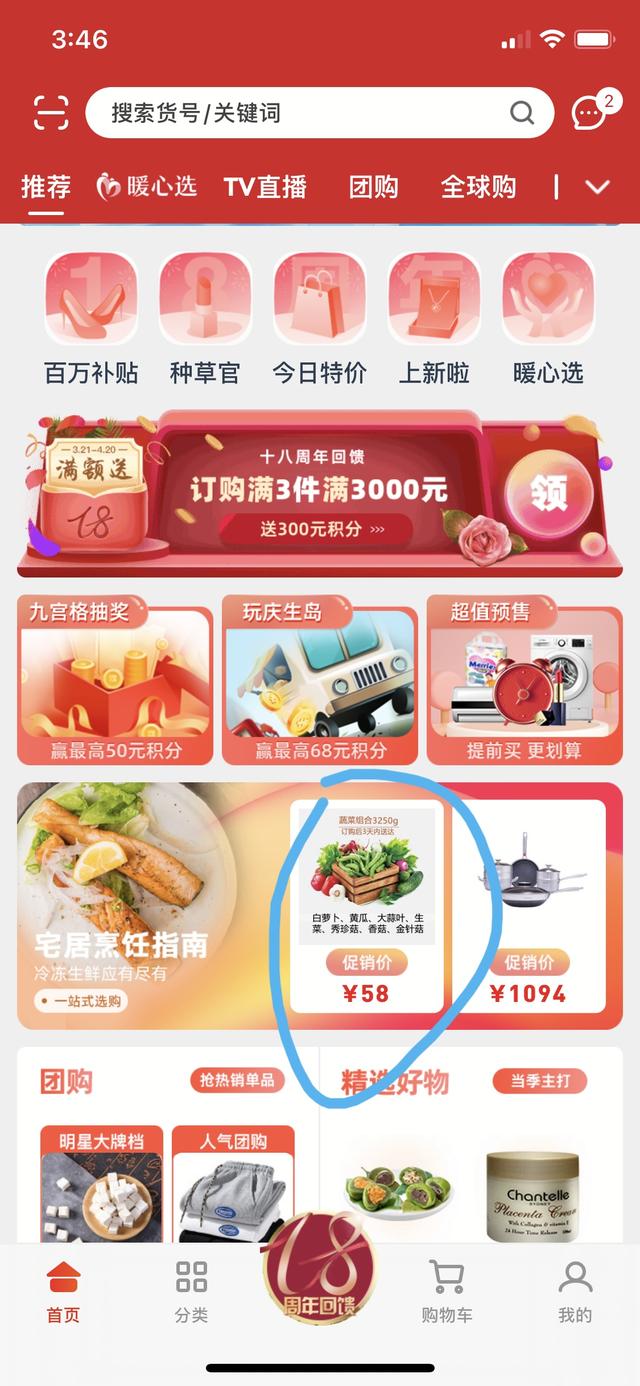Select the 团购 top tab
The image size is (640, 1386).
[x=373, y=187]
